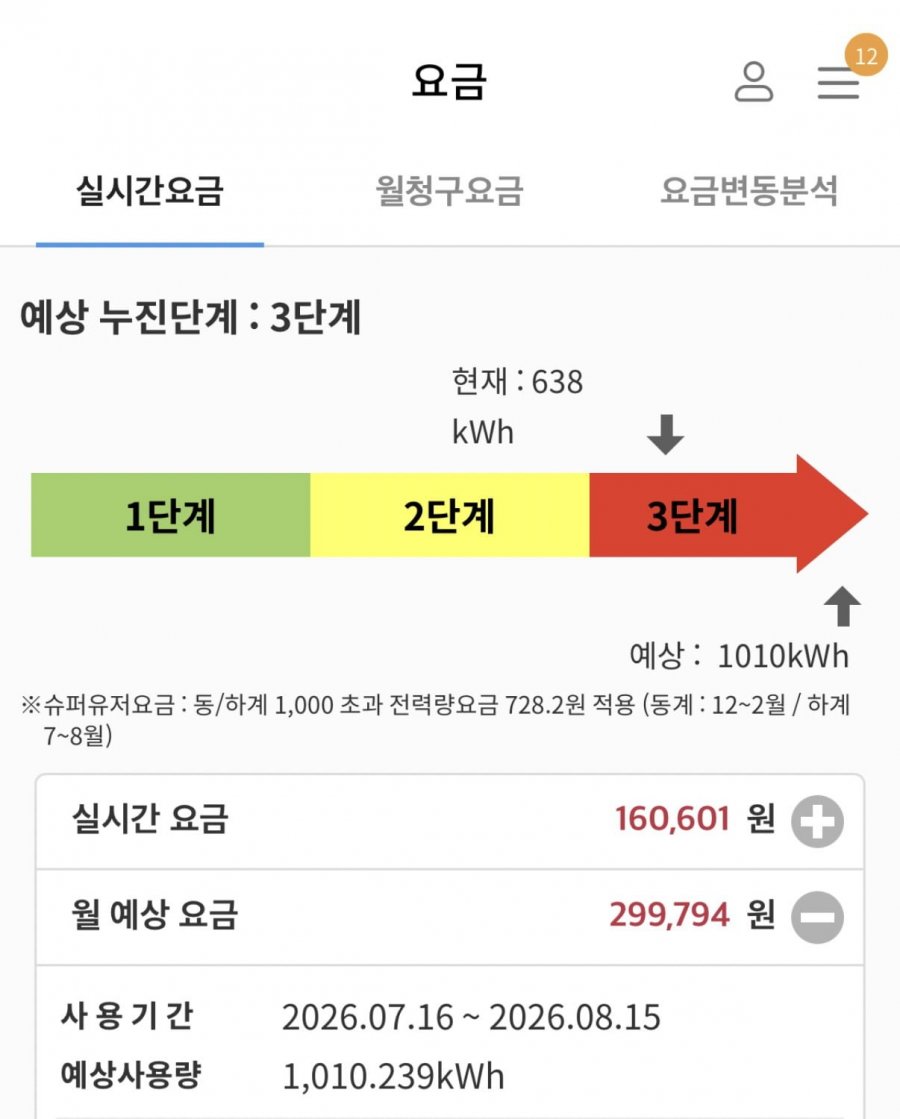This screenshot has width=900, height=1119.
Task: Switch to the 월청구요금 tab
Action: 450,191
